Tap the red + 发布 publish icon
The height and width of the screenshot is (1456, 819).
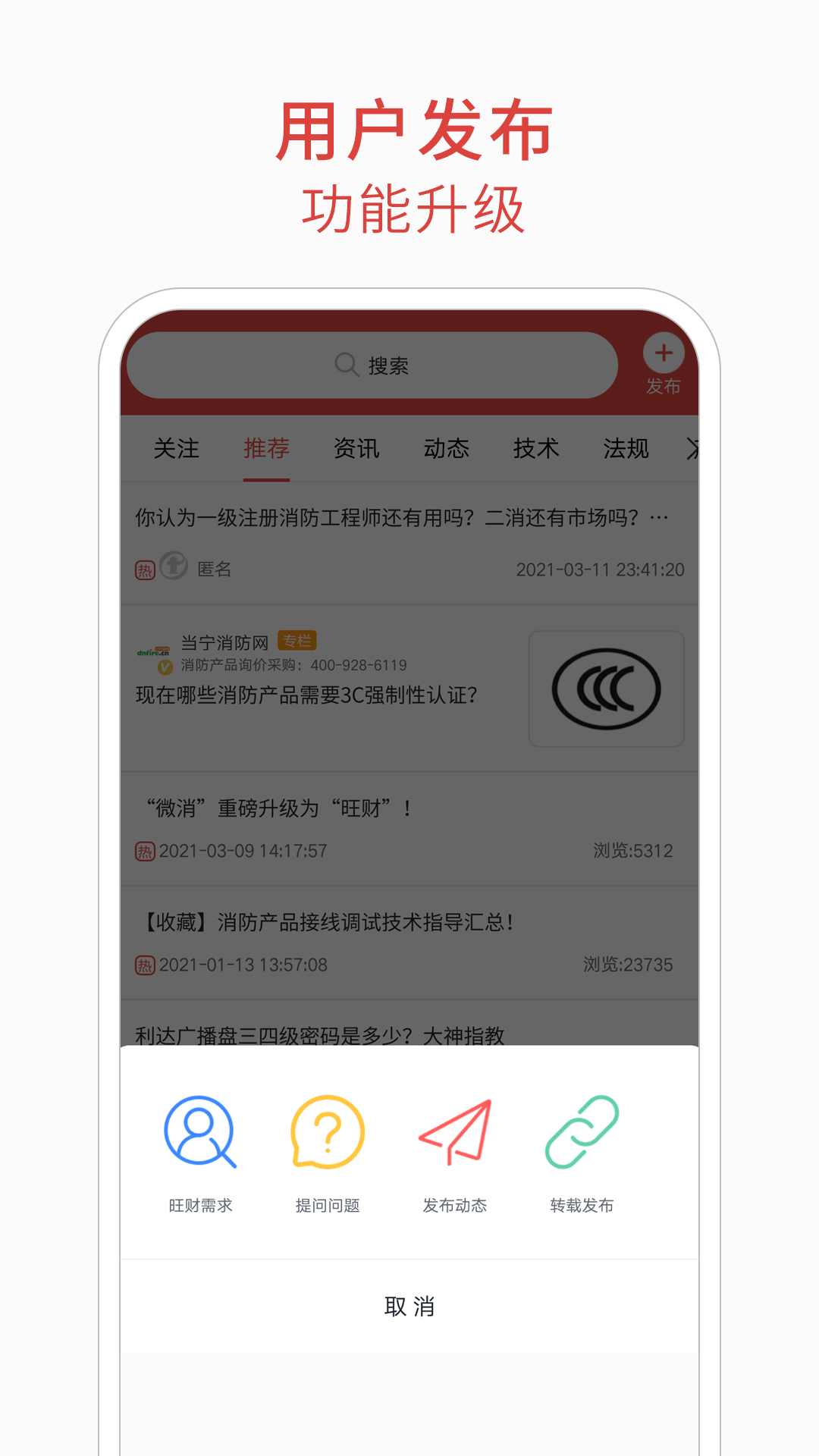[664, 353]
